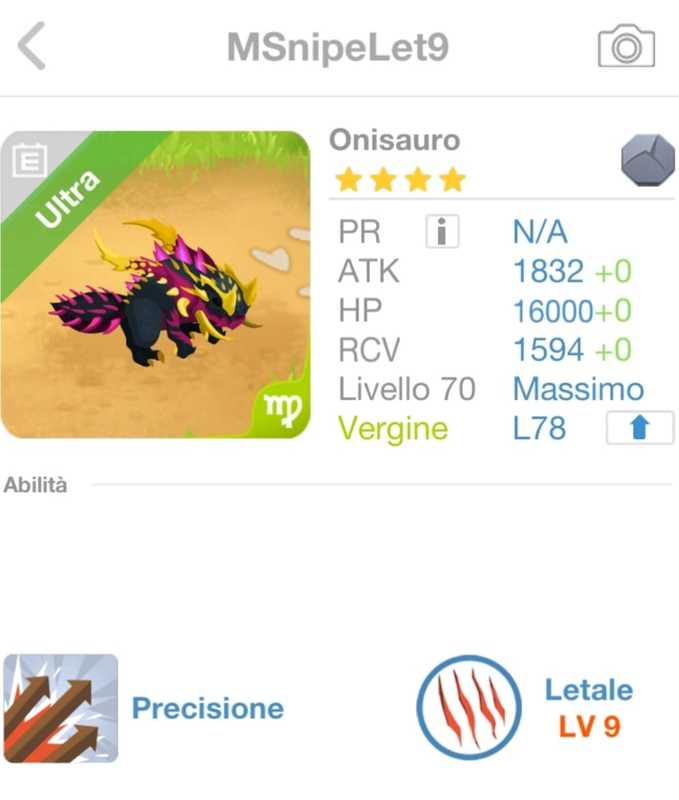Open the camera screenshot icon

[x=626, y=47]
